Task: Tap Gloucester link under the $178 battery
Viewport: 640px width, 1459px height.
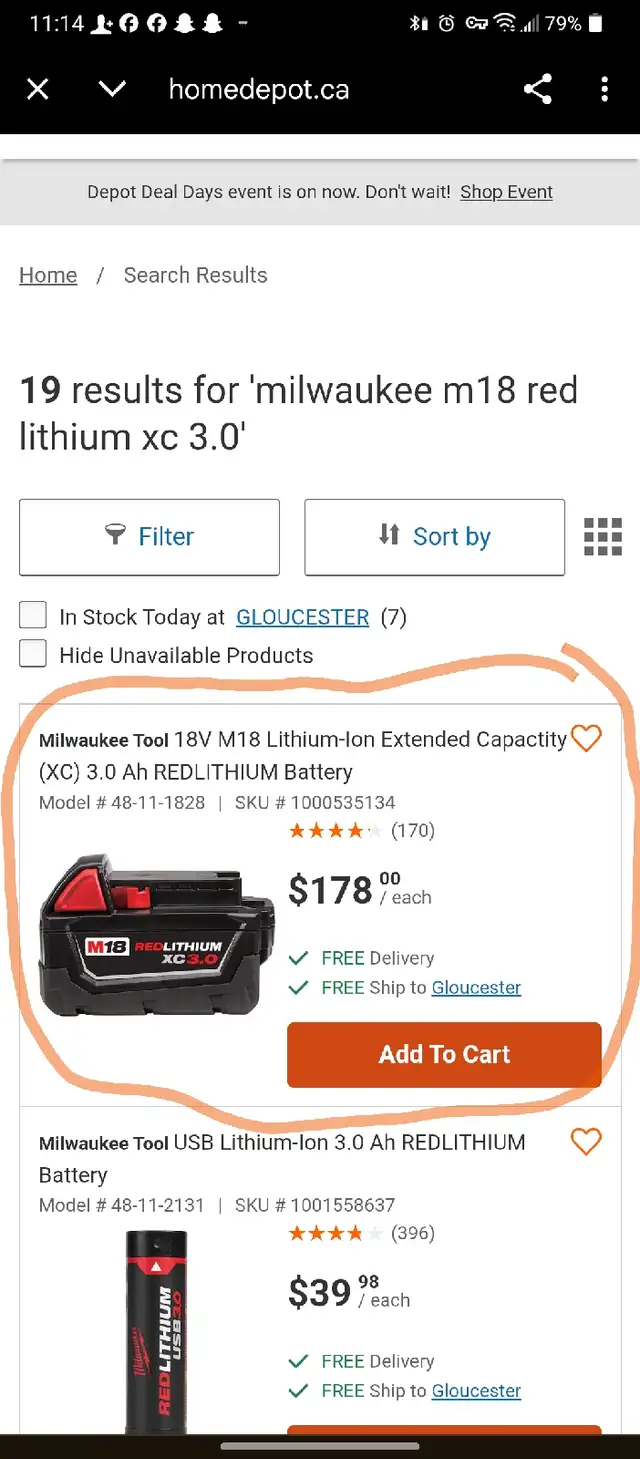Action: (x=476, y=988)
